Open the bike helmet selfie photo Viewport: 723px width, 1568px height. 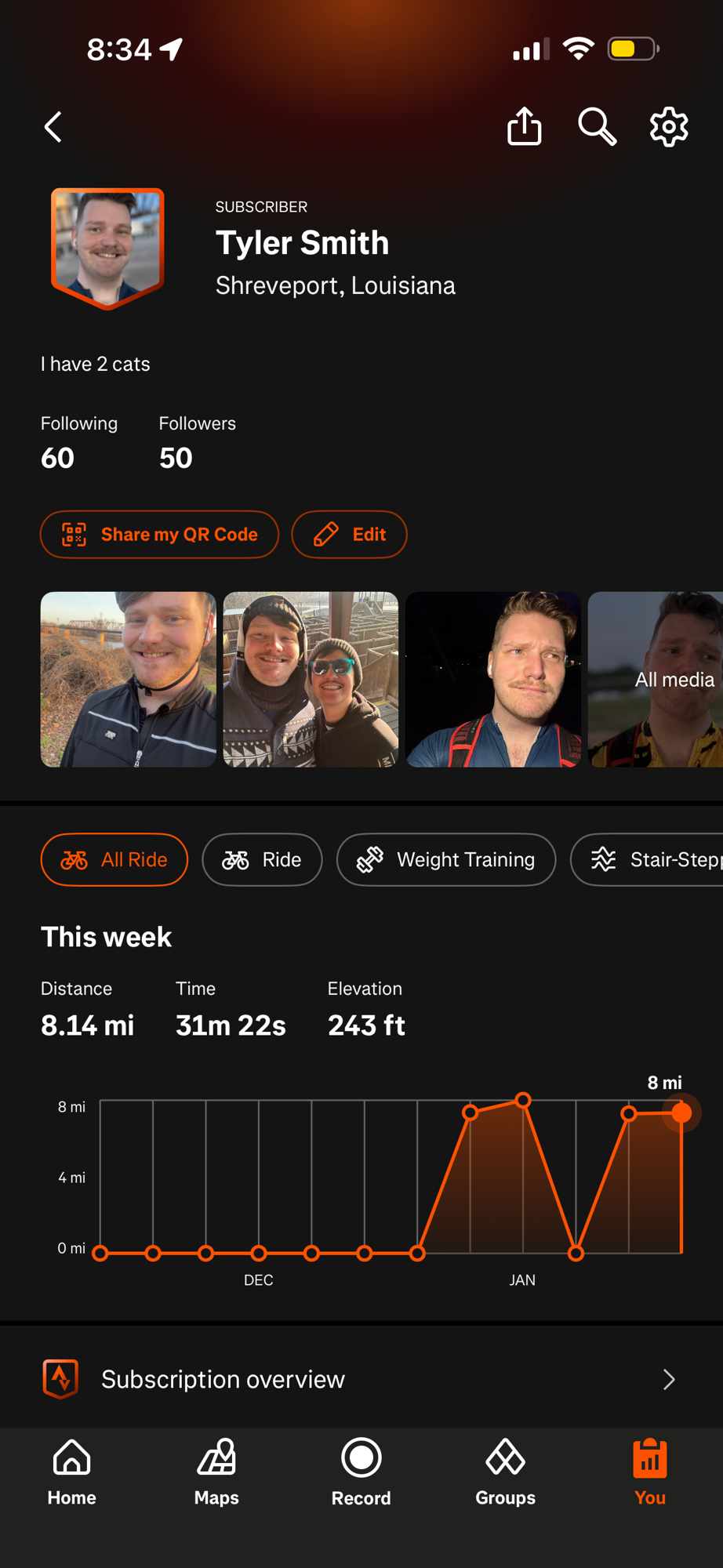click(129, 679)
